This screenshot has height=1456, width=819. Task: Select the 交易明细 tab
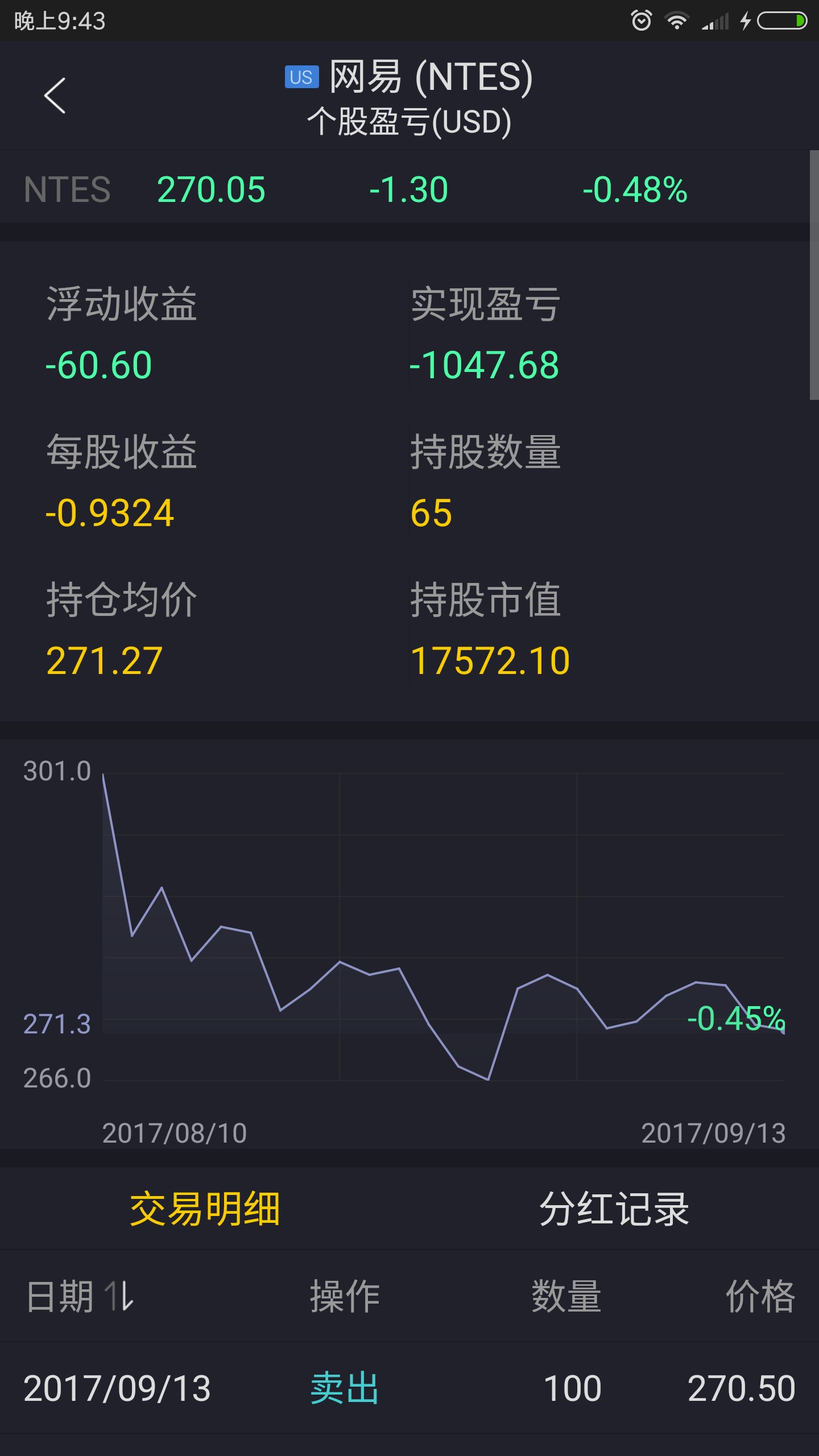click(x=205, y=1209)
